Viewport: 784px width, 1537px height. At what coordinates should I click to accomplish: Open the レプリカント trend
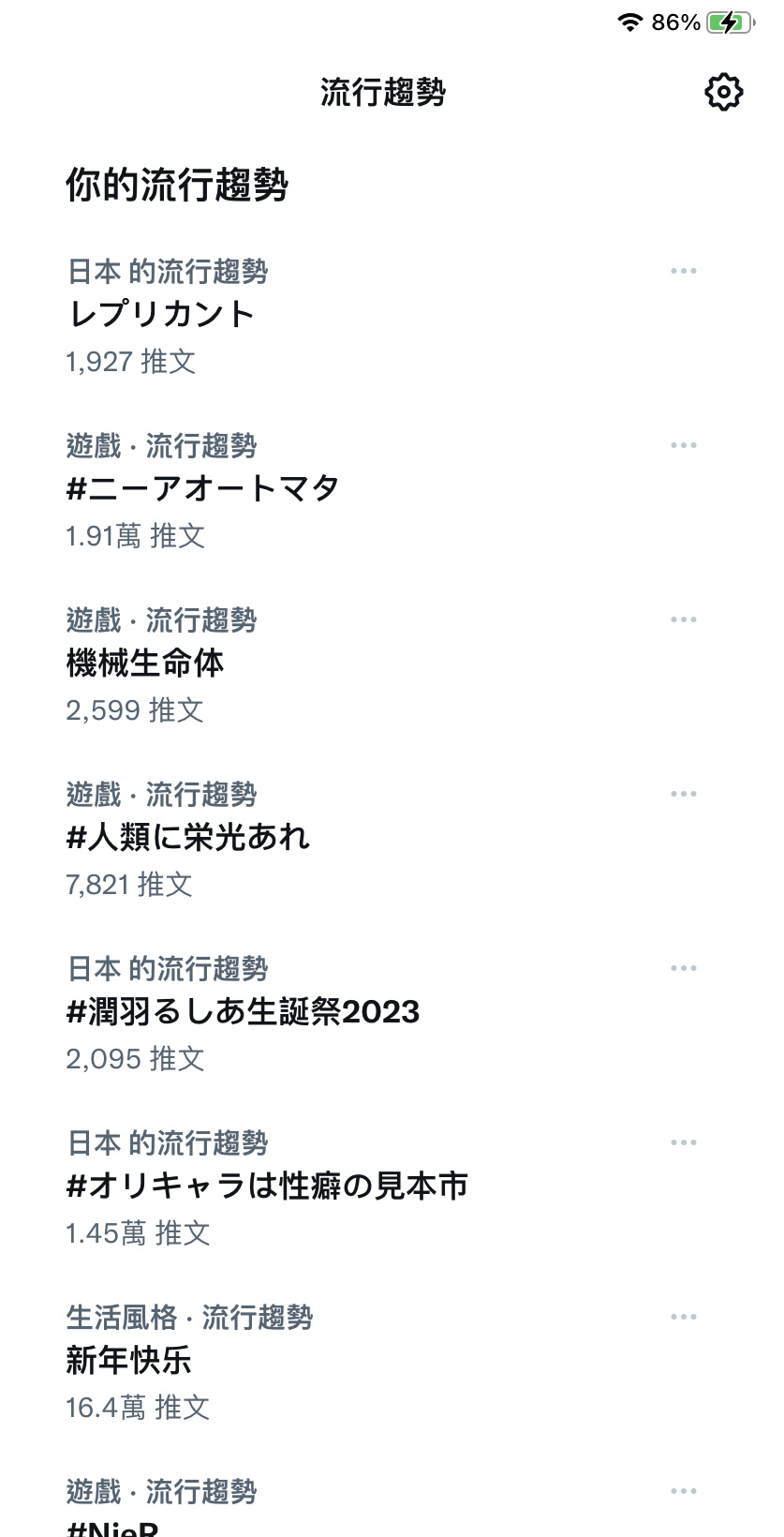click(x=392, y=316)
